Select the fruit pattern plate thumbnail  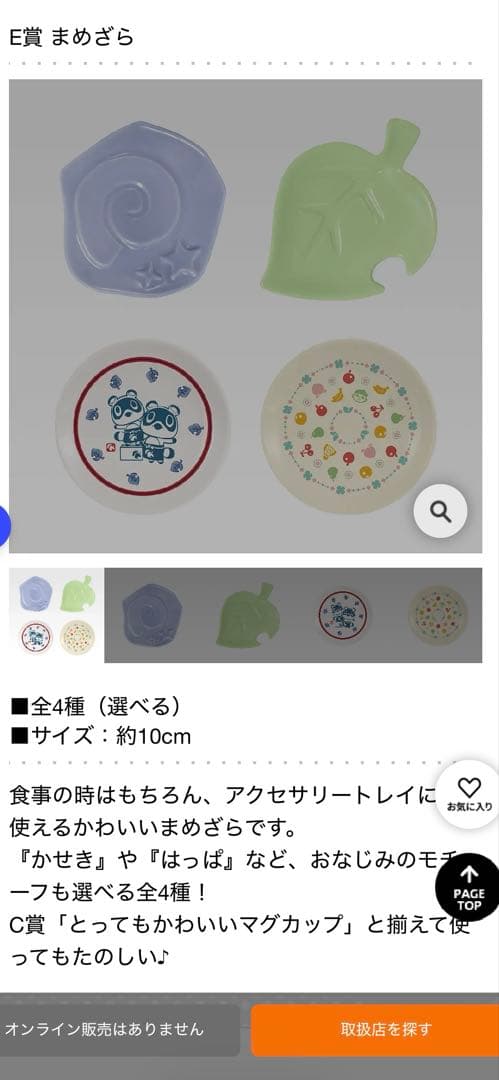pos(436,615)
